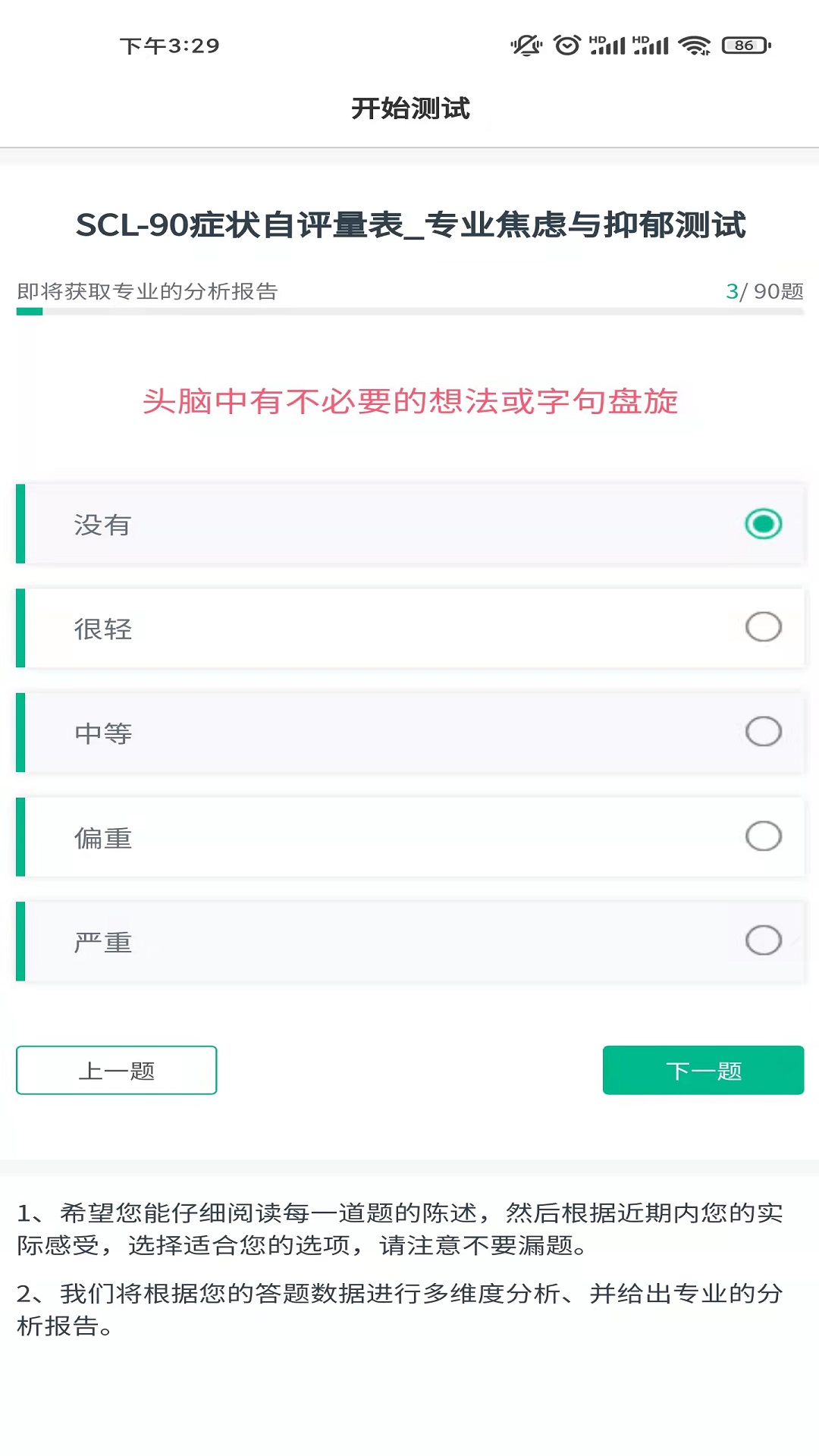Pick the 中等 option
The image size is (819, 1456).
[x=409, y=733]
